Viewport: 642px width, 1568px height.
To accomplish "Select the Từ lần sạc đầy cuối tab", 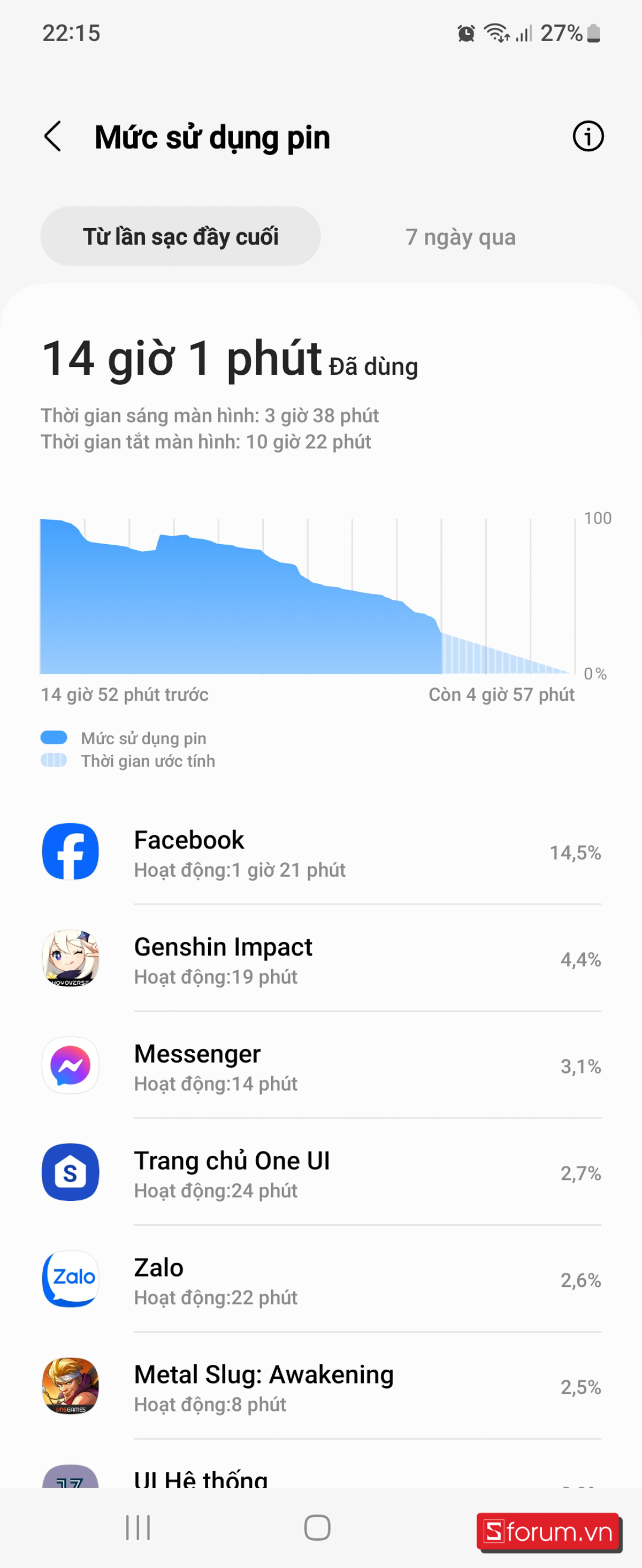I will (180, 237).
